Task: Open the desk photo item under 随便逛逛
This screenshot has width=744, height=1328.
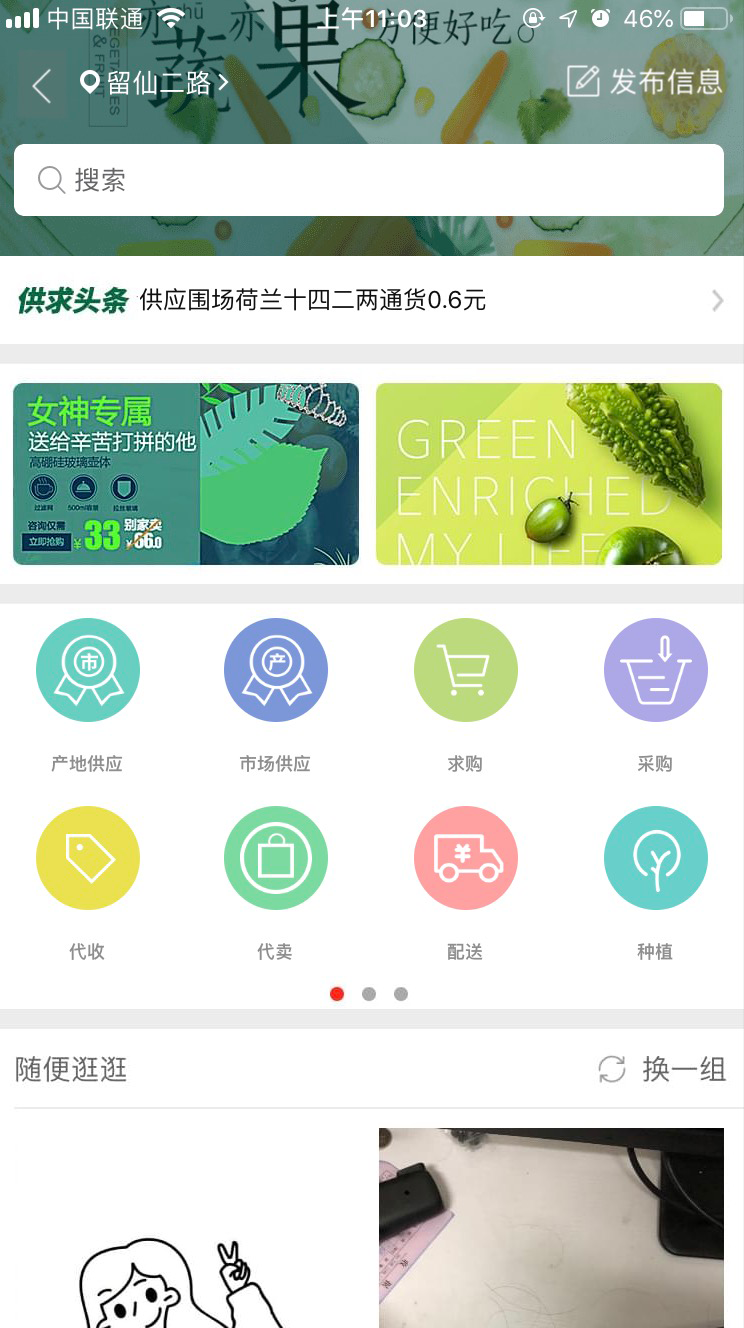Action: click(x=551, y=1228)
